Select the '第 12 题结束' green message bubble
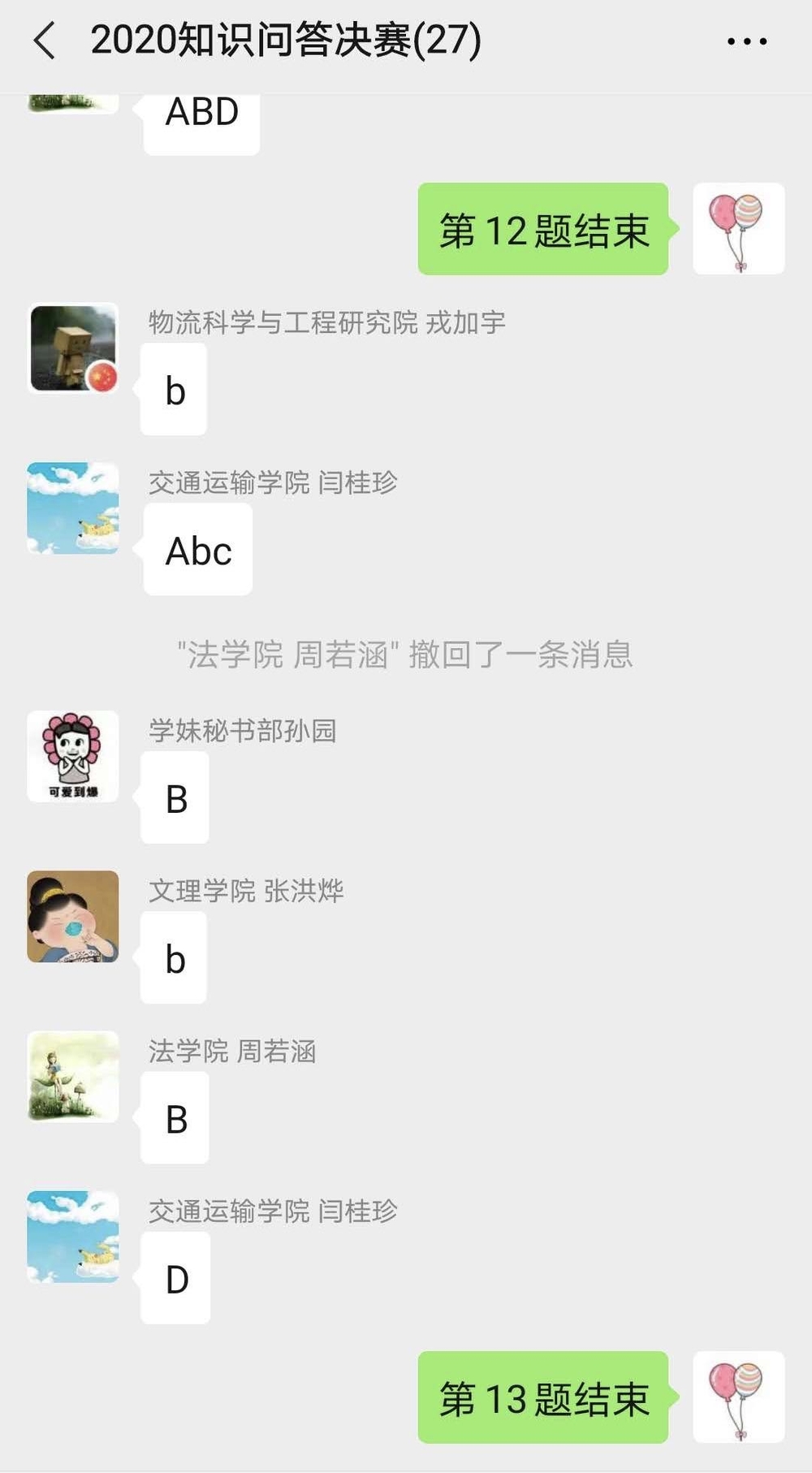The image size is (812, 1473). (542, 230)
